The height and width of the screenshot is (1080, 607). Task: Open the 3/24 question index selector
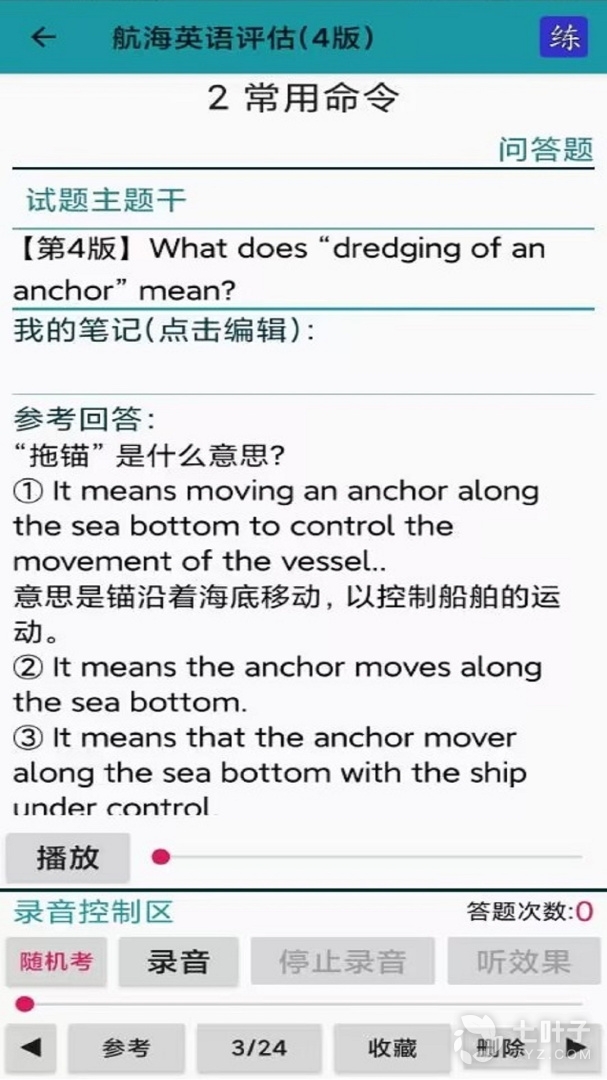click(x=258, y=1047)
